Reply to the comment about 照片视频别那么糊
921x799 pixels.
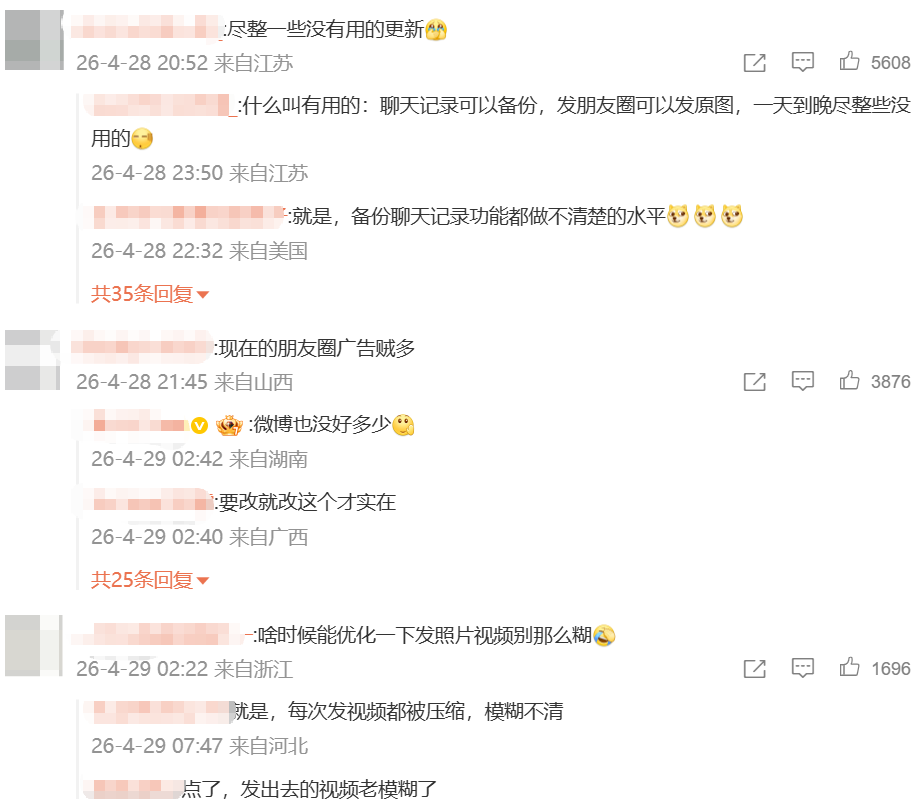[x=803, y=667]
